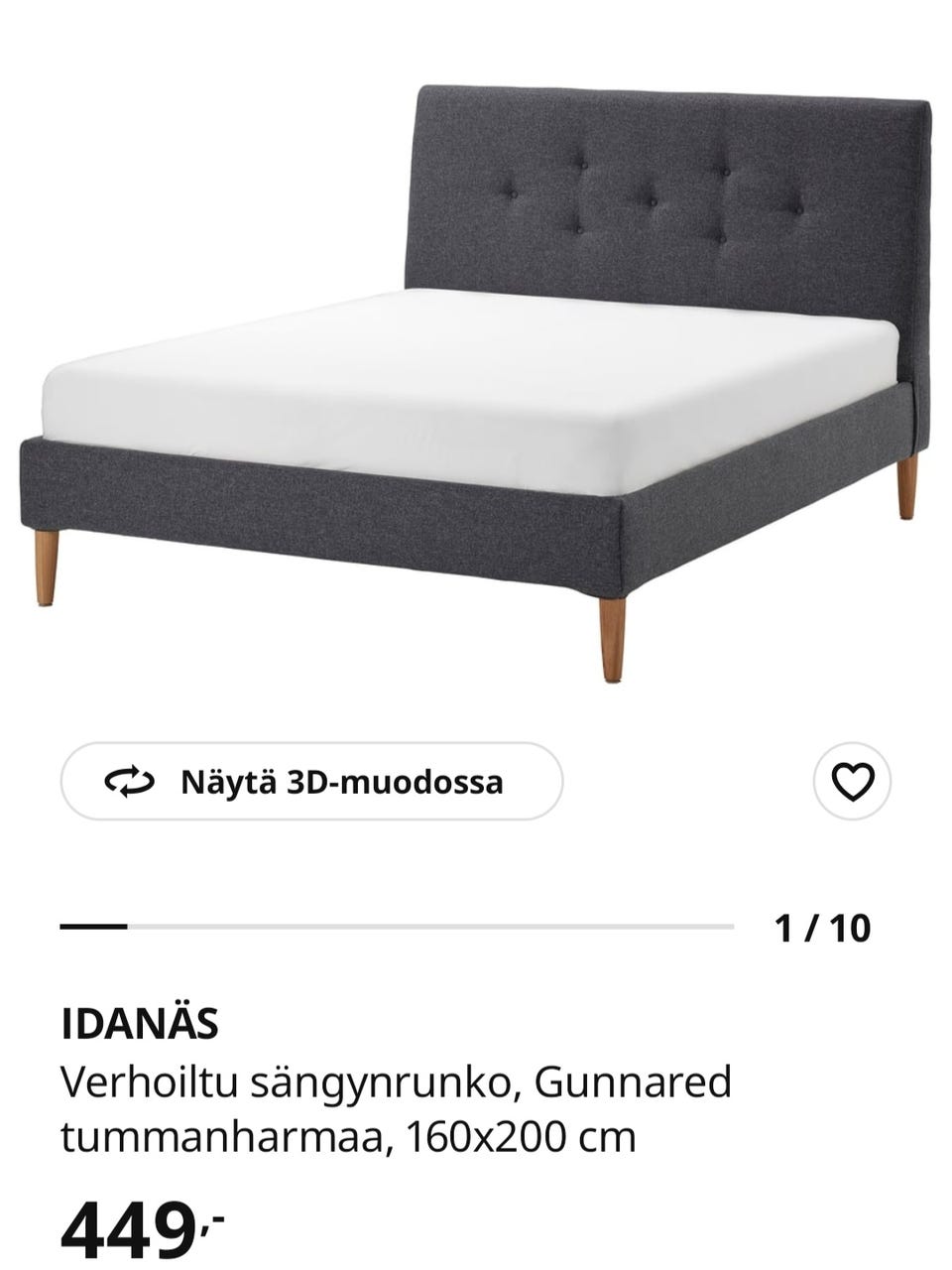Viewport: 952px width, 1270px height.
Task: Tap Näytä 3D-muodossa button
Action: click(x=311, y=782)
